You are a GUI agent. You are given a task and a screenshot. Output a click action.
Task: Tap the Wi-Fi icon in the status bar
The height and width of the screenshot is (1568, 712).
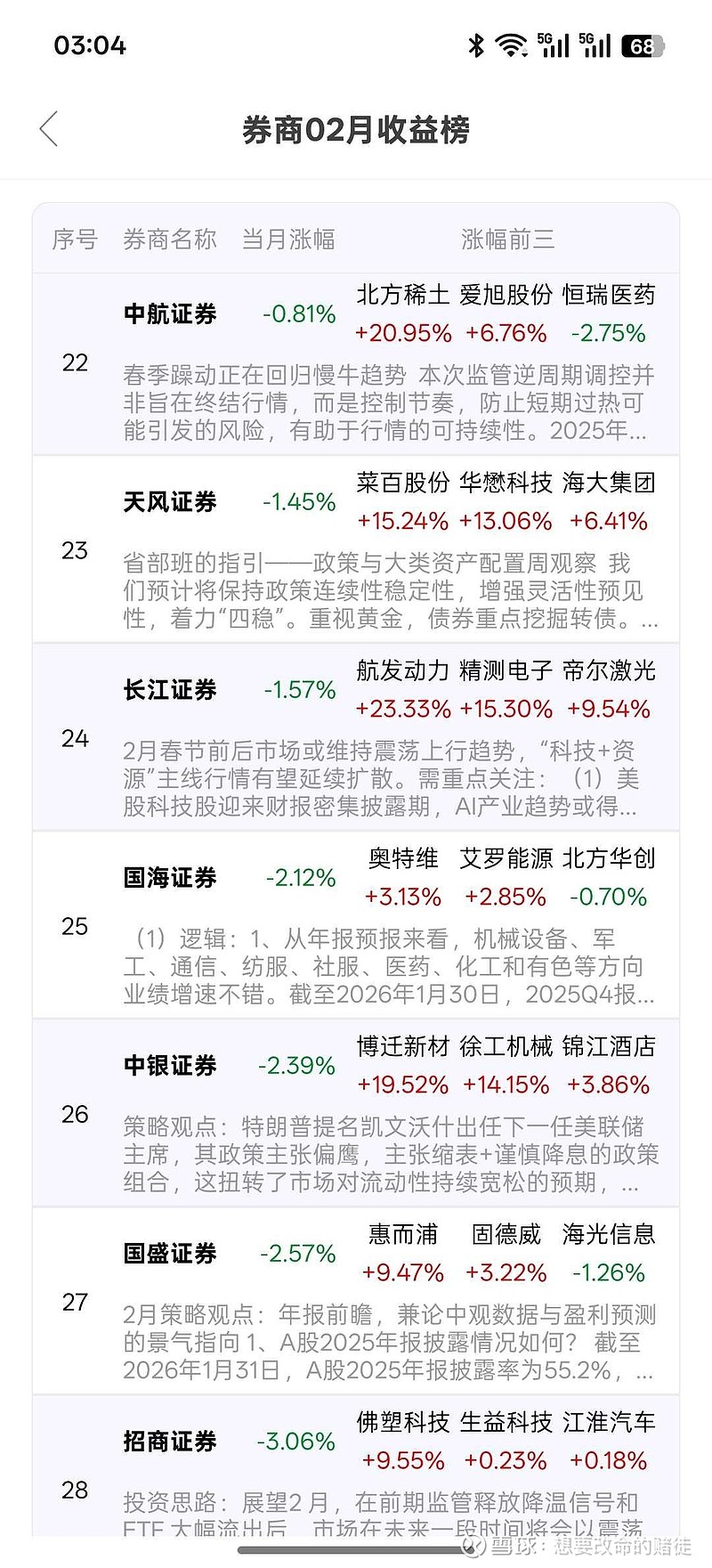[509, 45]
